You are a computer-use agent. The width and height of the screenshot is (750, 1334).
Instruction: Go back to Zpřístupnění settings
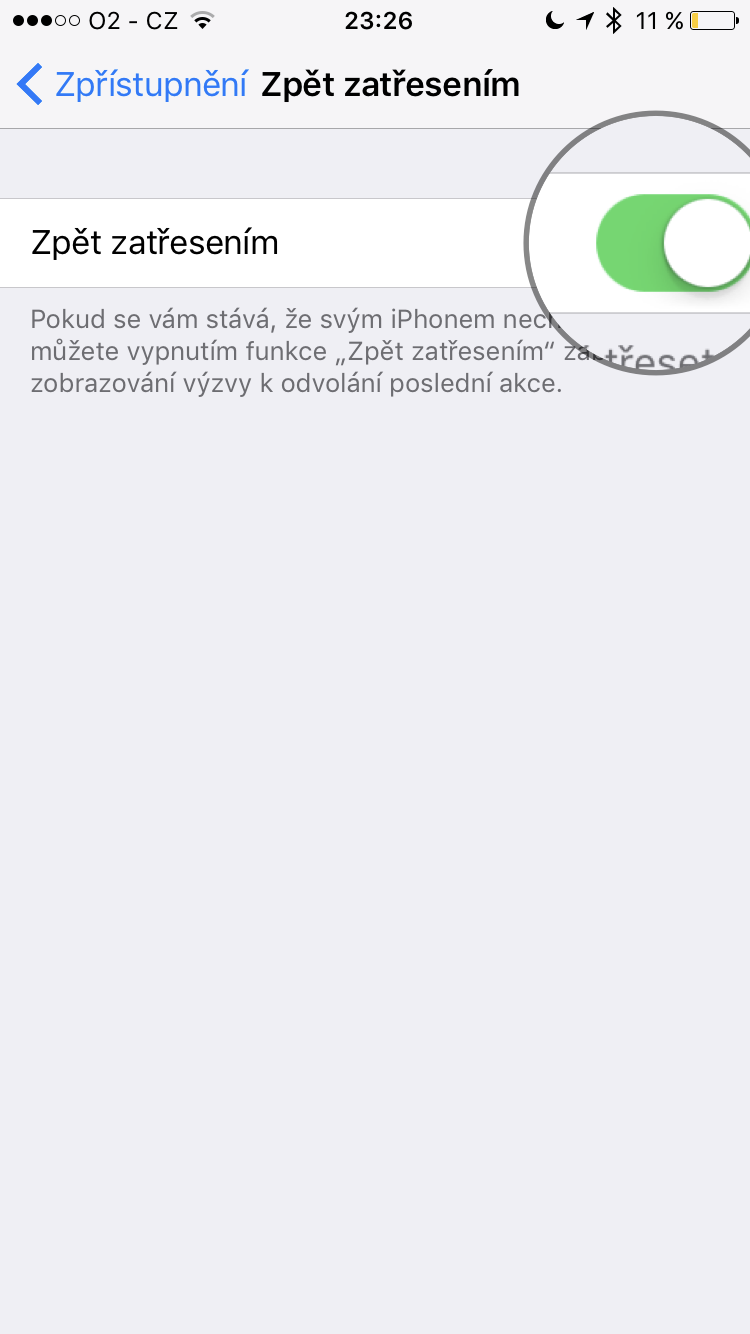(130, 85)
